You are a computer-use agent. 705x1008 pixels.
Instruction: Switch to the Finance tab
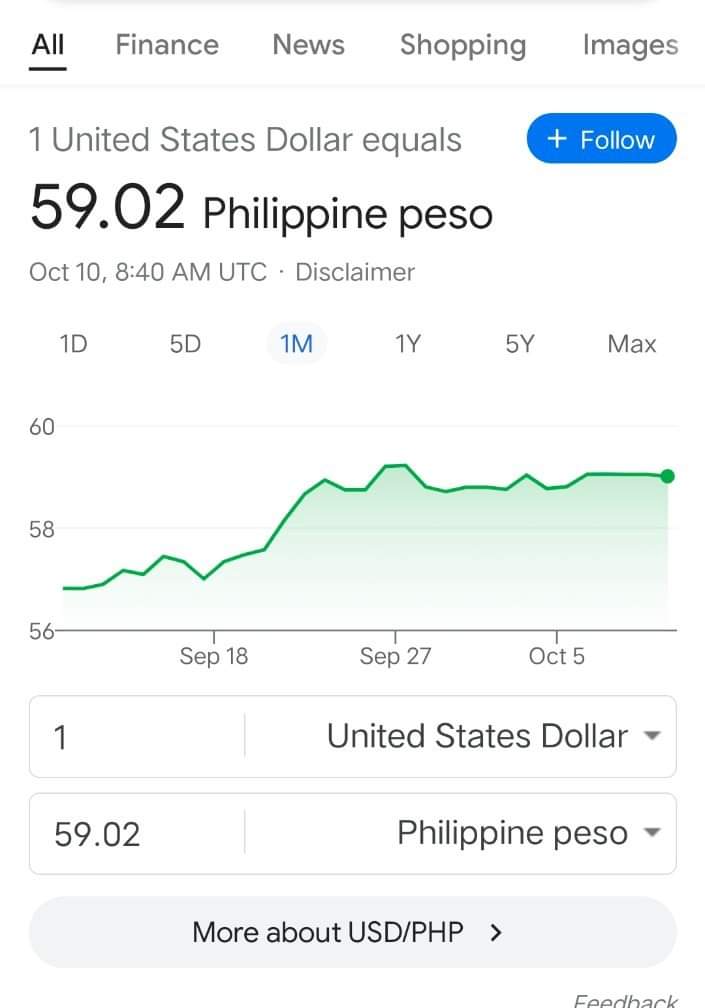(167, 45)
